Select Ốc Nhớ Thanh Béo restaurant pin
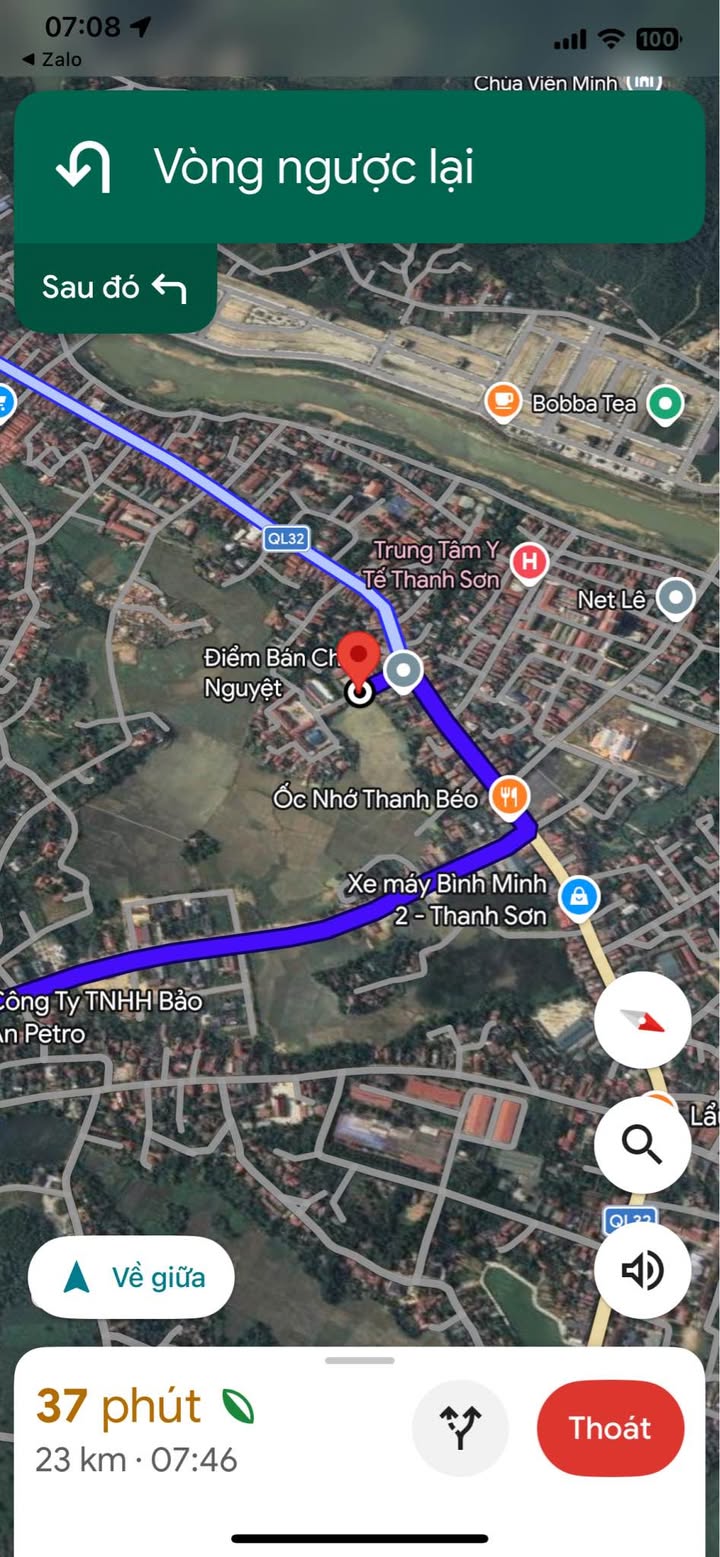The height and width of the screenshot is (1557, 720). pos(510,797)
